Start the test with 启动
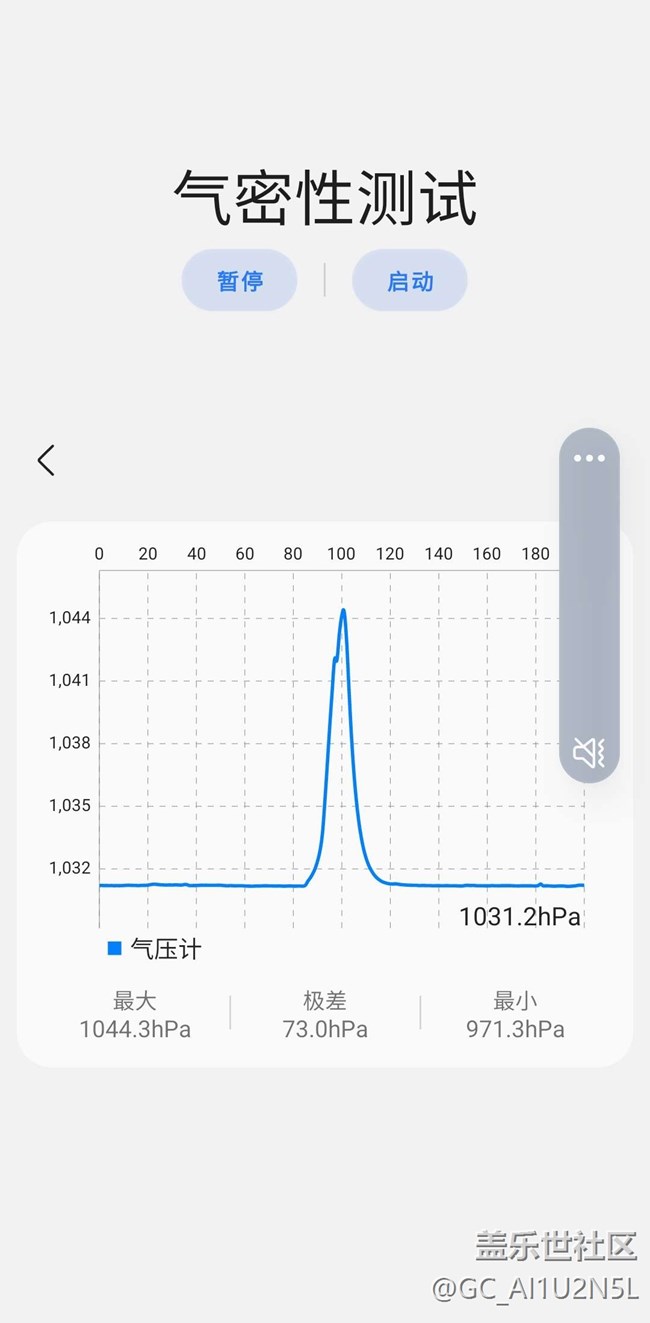Image resolution: width=650 pixels, height=1323 pixels. point(410,280)
